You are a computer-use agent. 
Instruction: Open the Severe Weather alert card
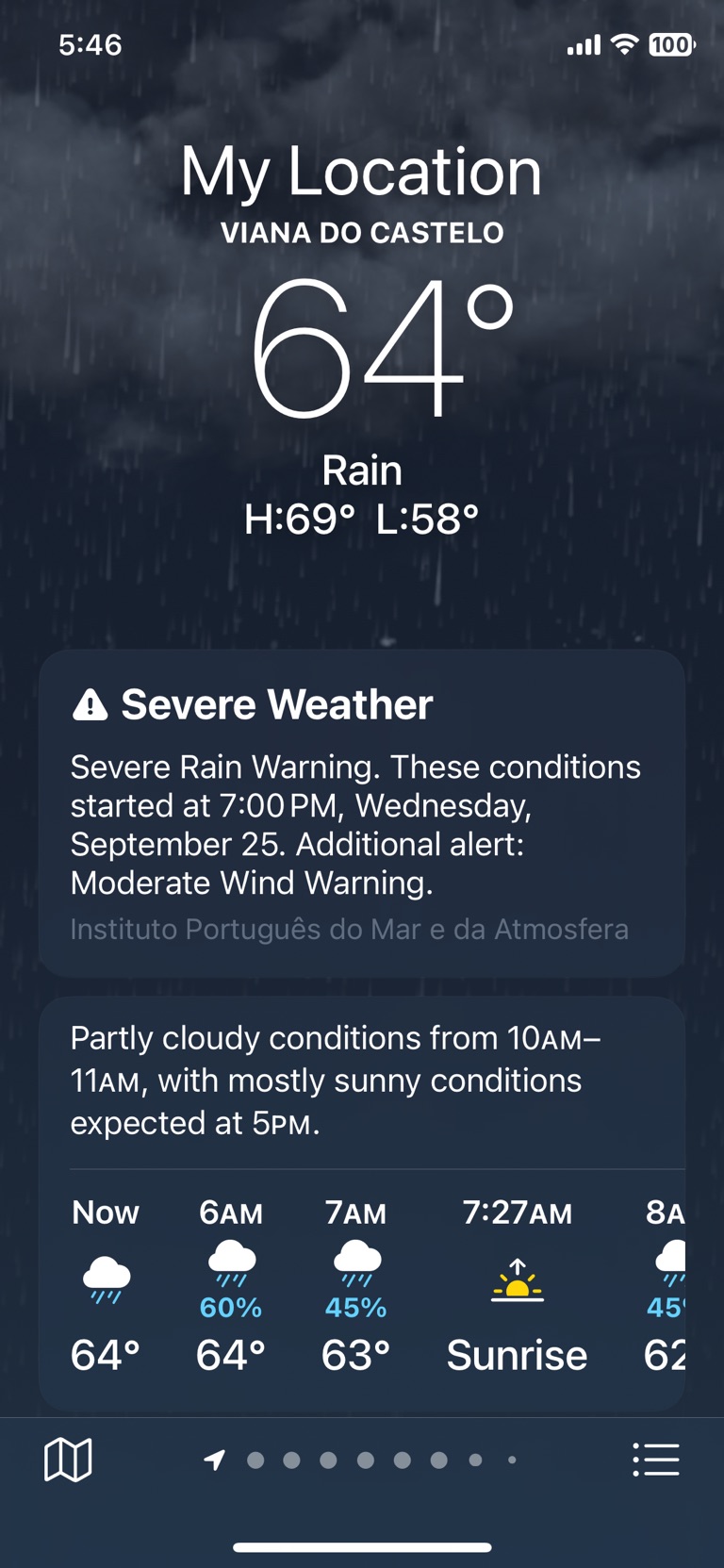click(x=362, y=813)
